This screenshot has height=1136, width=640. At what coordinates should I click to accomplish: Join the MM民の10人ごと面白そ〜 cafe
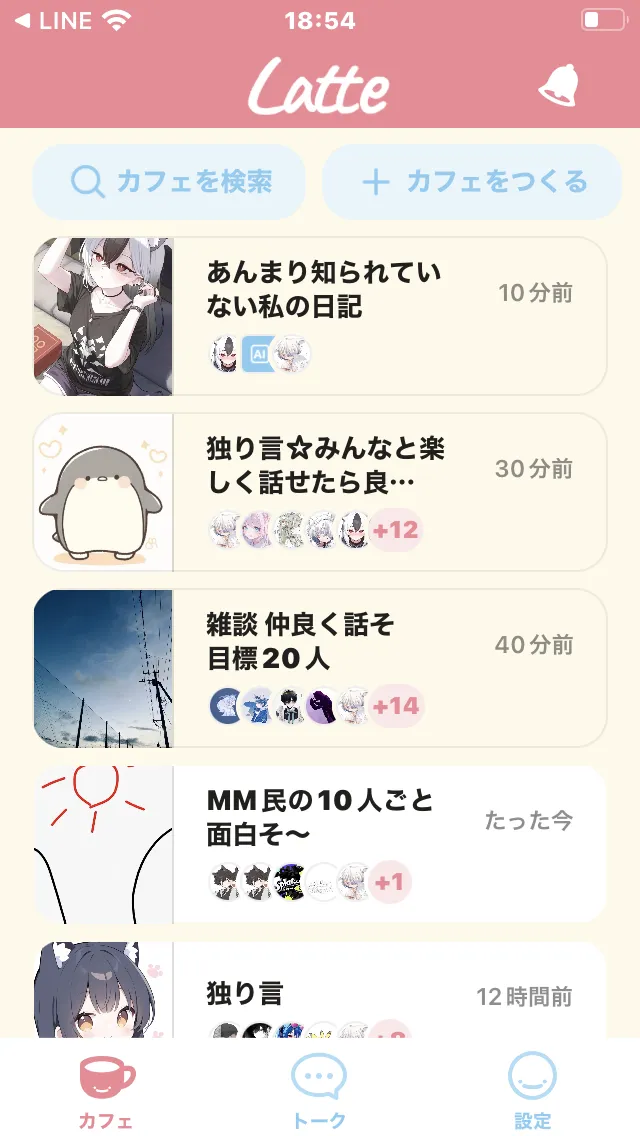[x=320, y=844]
